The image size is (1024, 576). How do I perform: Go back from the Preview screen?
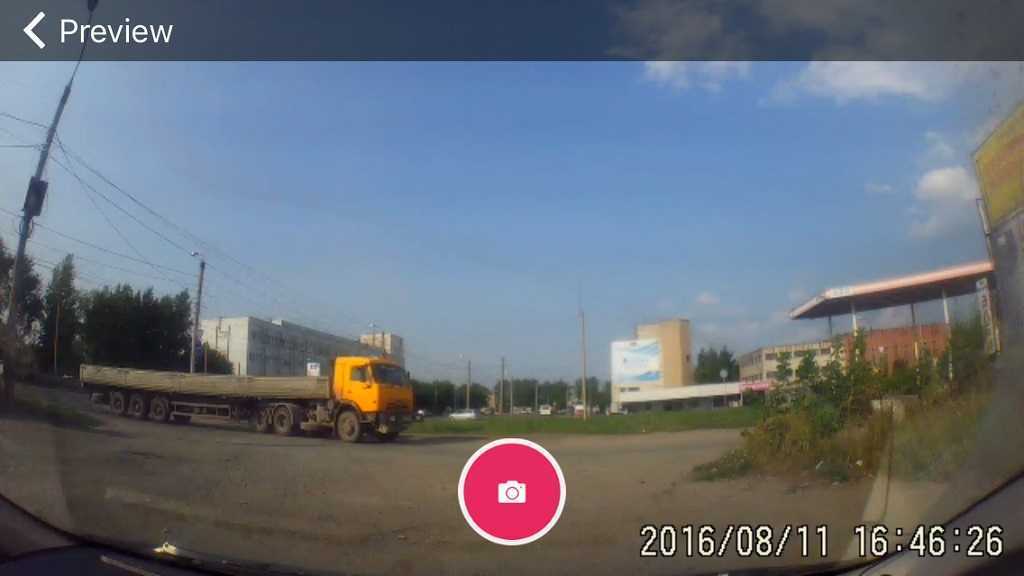(x=35, y=31)
